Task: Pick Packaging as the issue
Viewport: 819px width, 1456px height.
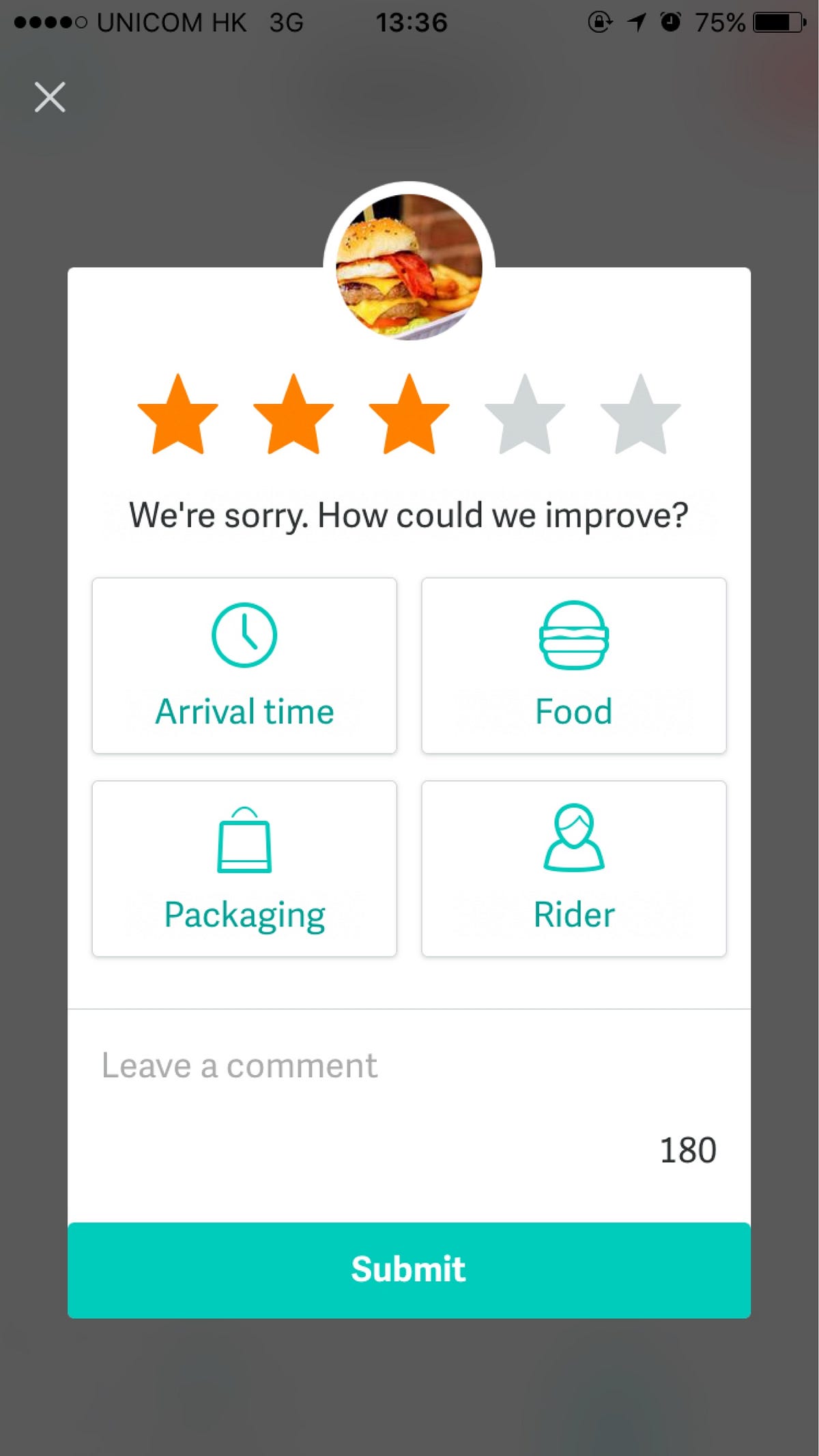Action: click(x=244, y=868)
